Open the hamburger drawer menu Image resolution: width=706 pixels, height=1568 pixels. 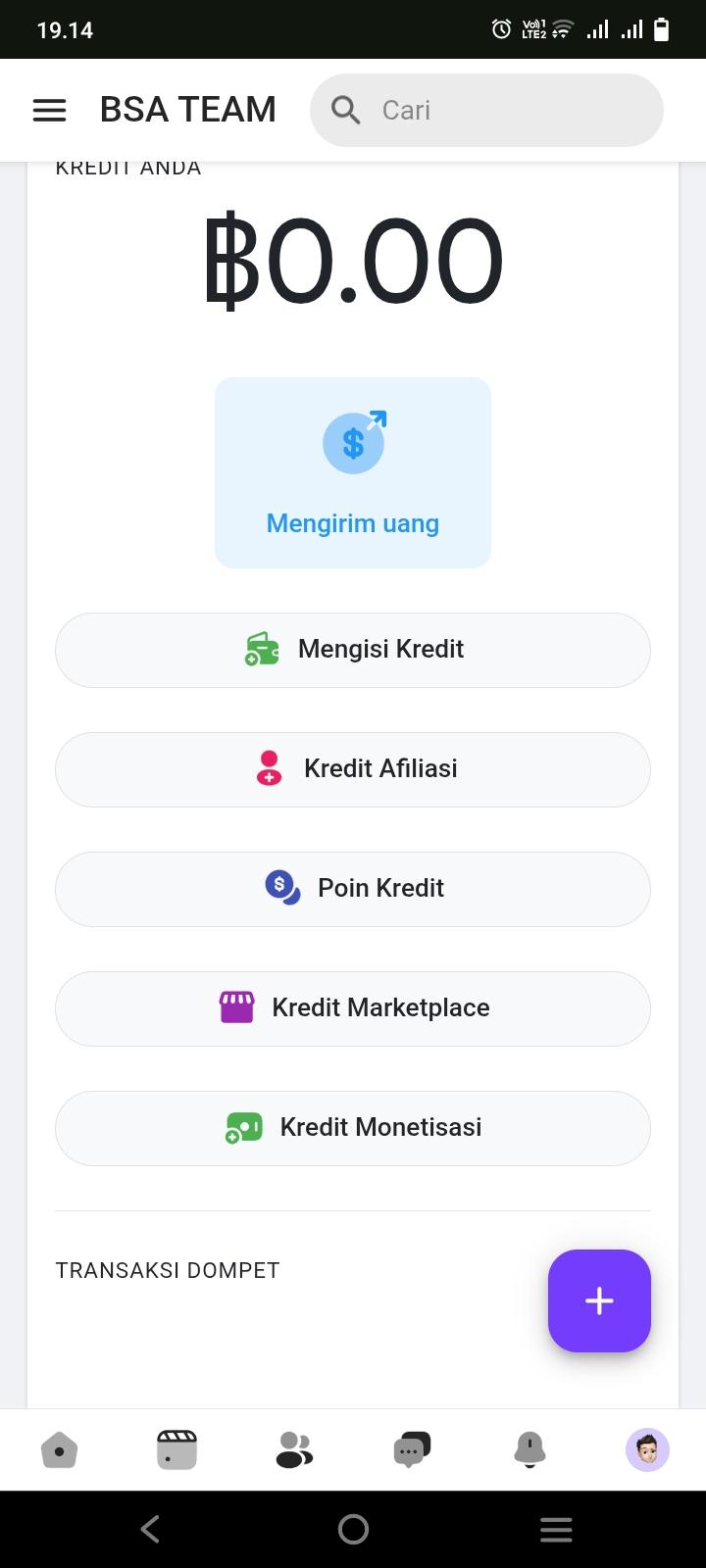pos(50,110)
